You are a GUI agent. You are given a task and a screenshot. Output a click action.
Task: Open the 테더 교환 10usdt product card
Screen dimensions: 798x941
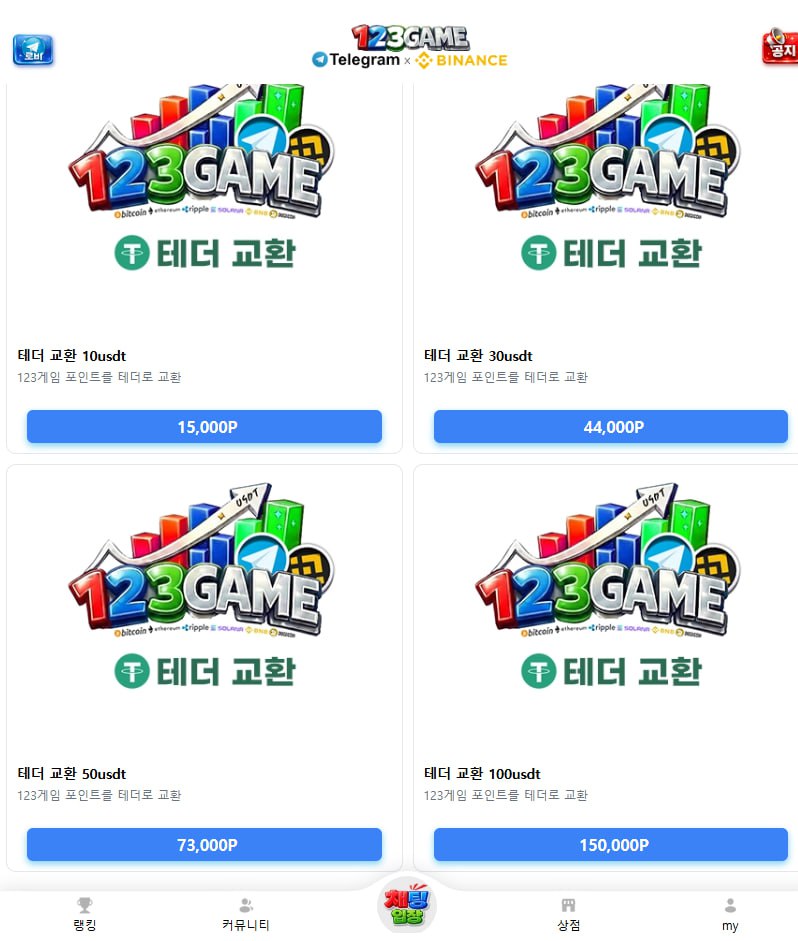tap(204, 220)
